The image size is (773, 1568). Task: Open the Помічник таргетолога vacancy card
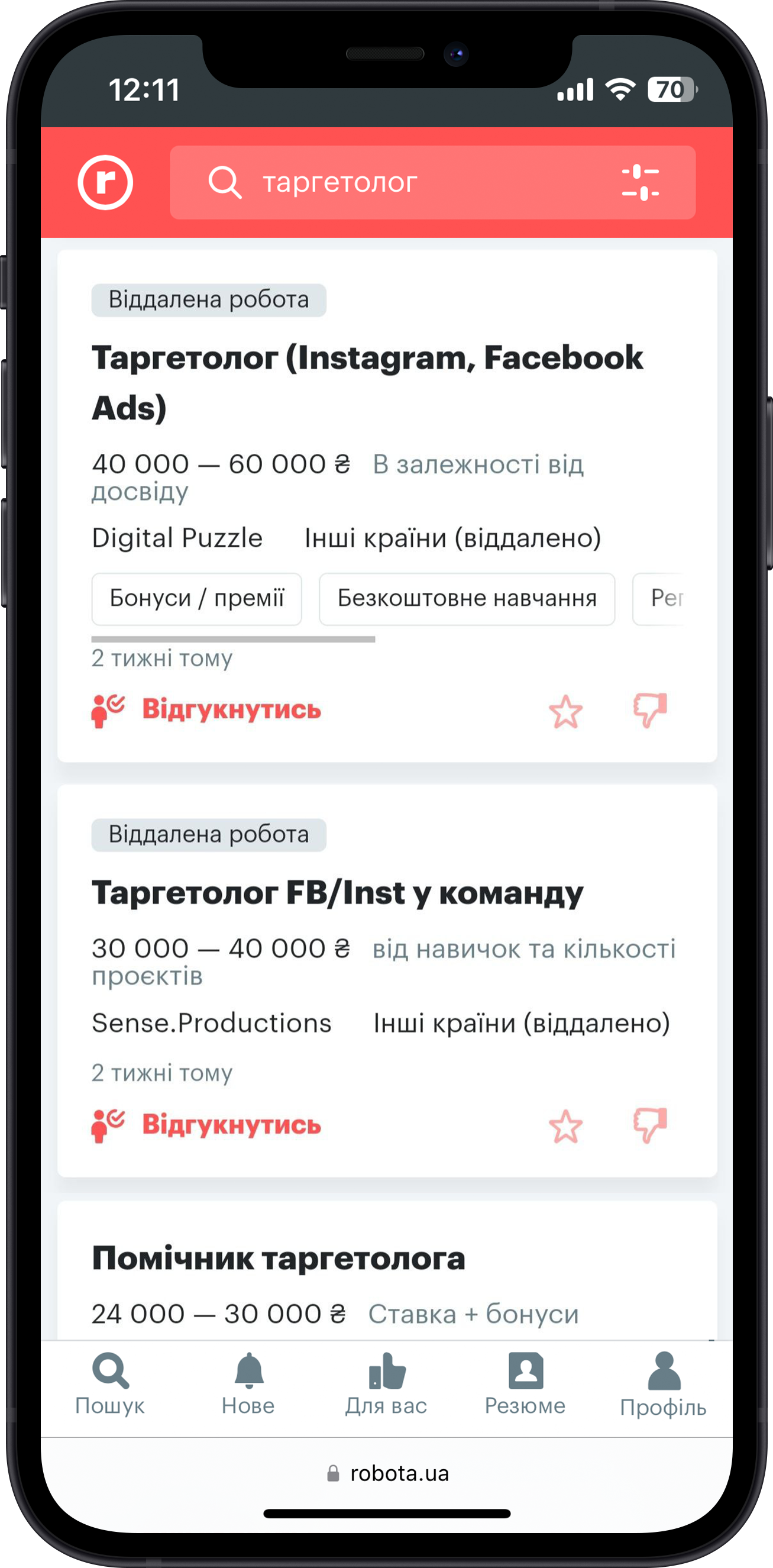pyautogui.click(x=279, y=1258)
